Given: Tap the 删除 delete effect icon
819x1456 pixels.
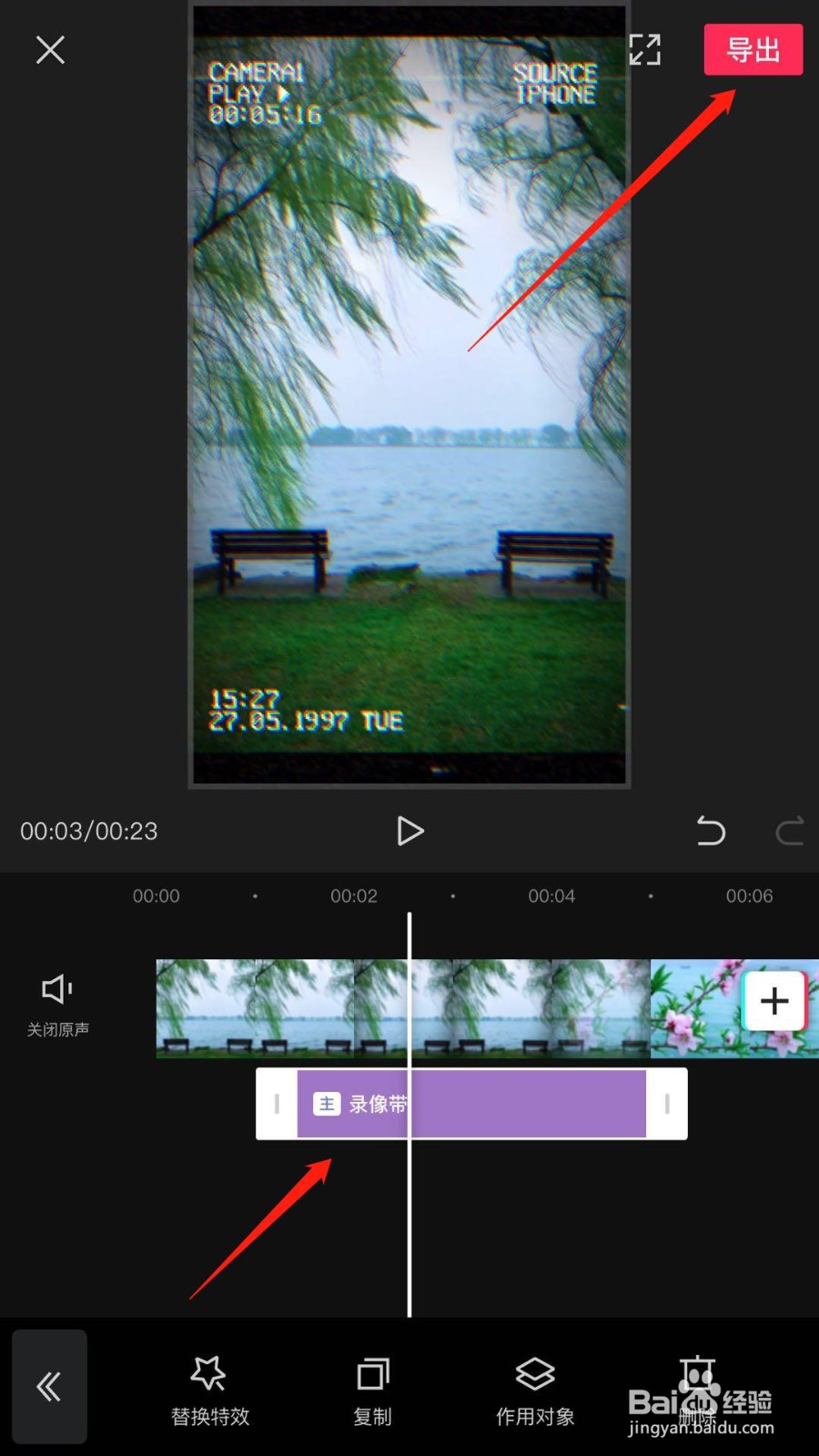Looking at the screenshot, I should point(697,1379).
